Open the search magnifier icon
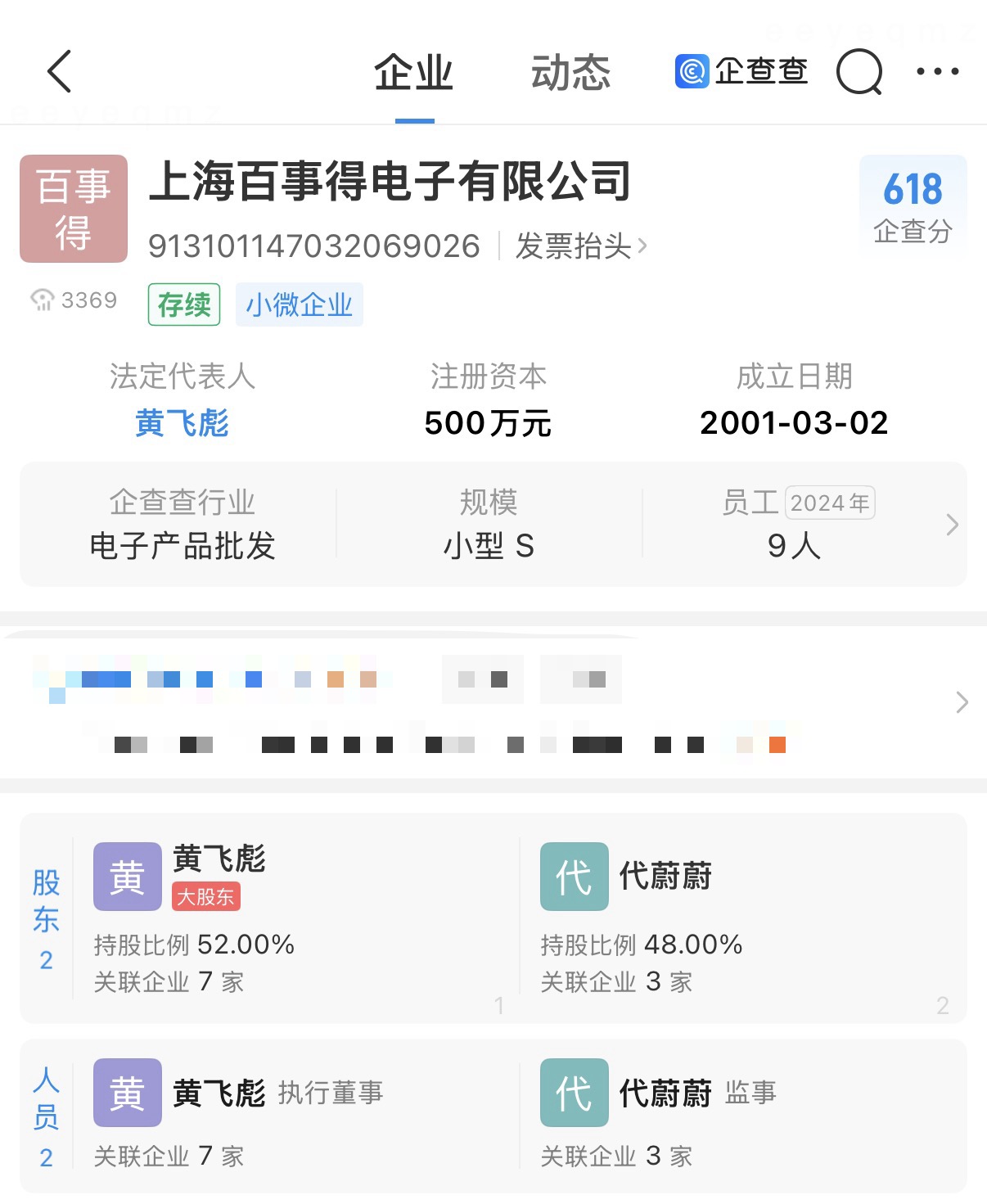The height and width of the screenshot is (1204, 987). point(859,73)
